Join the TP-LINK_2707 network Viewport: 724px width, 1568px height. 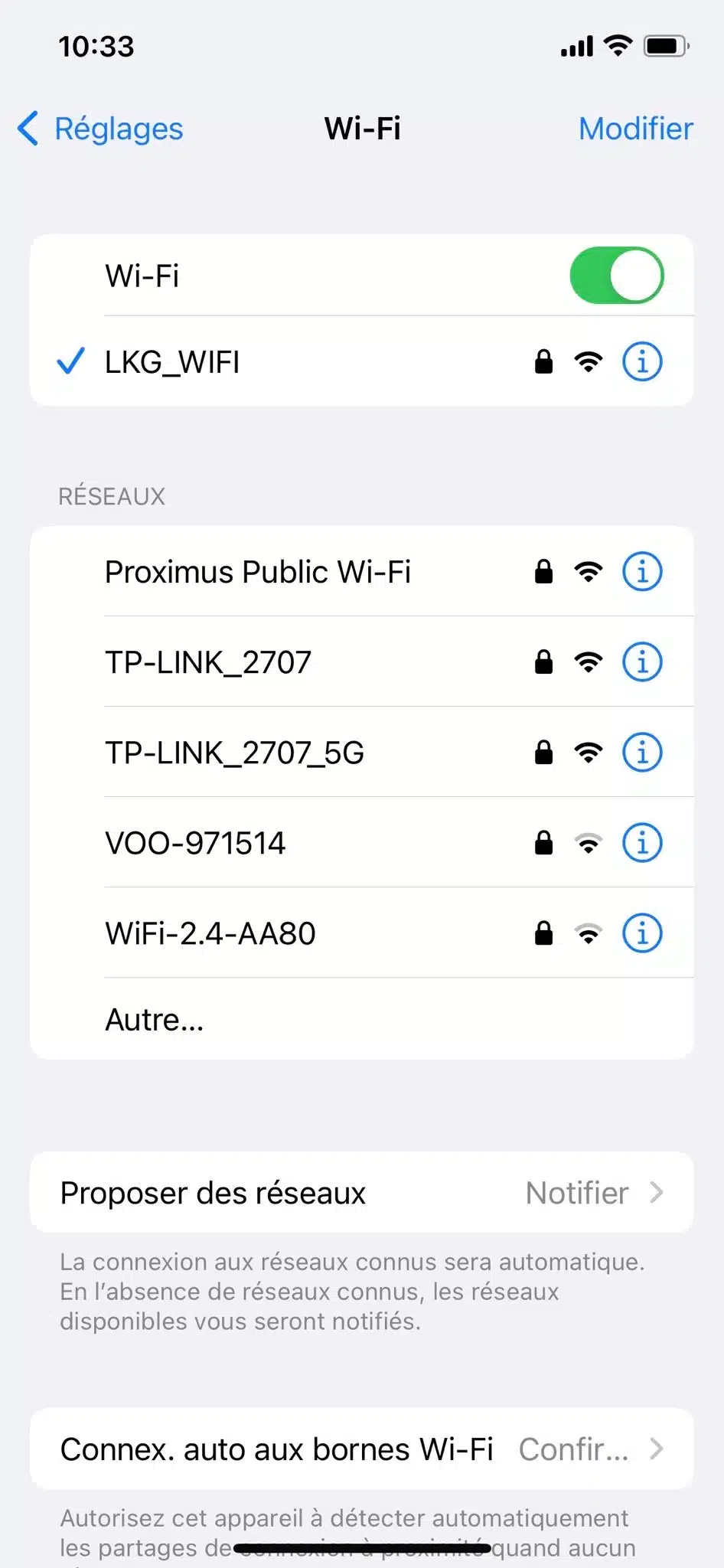(208, 662)
